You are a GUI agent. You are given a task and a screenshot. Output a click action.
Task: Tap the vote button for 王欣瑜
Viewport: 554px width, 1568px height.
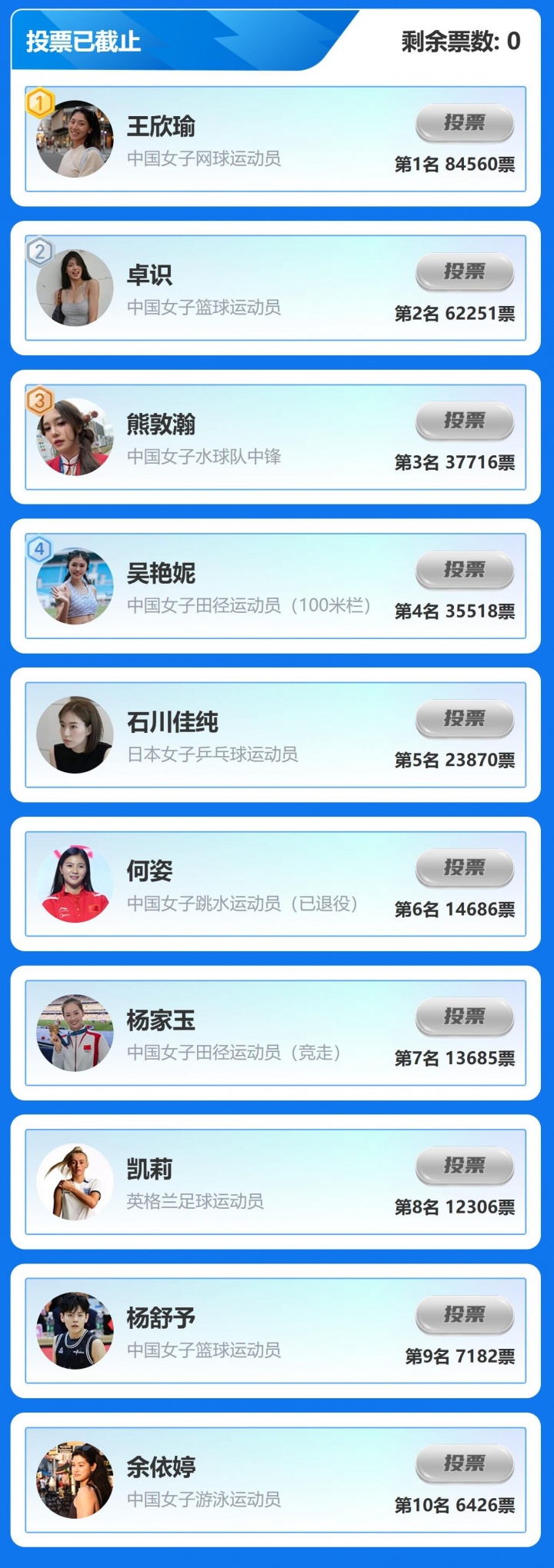pyautogui.click(x=464, y=123)
